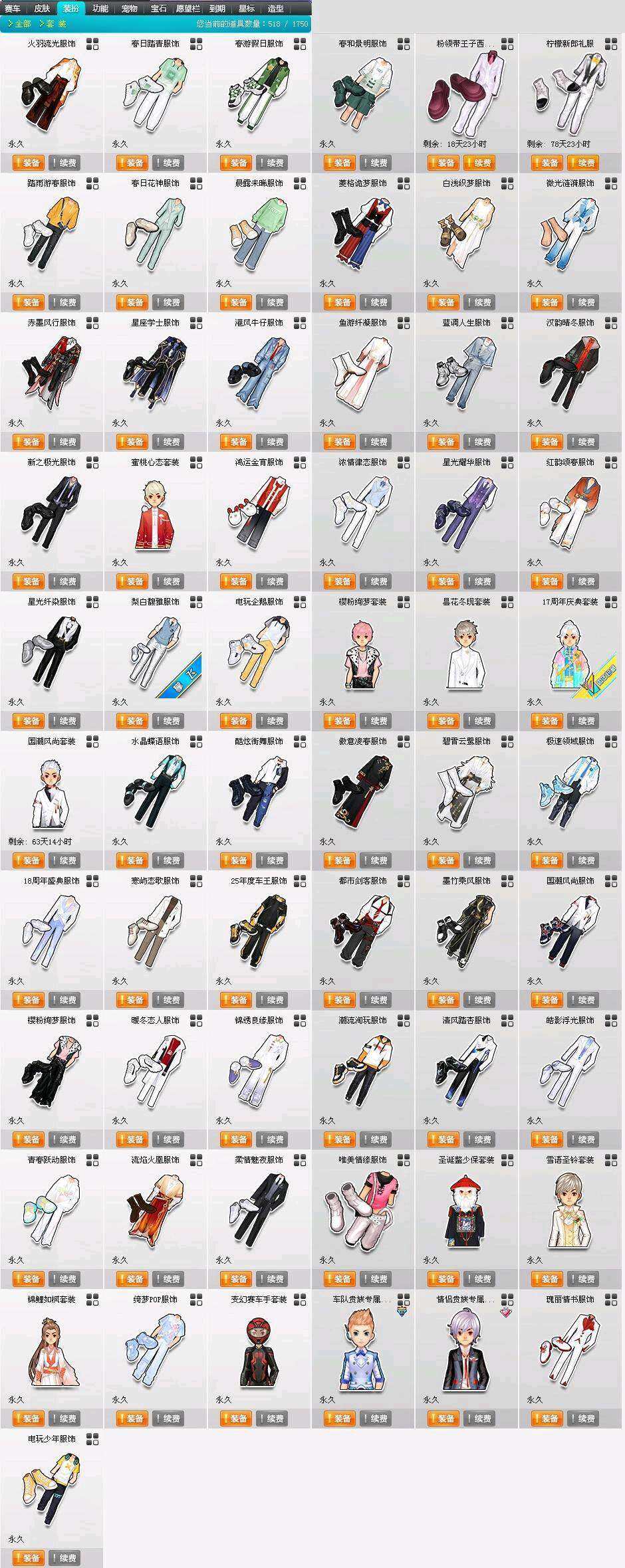
Task: Equip the 火羽流光服饰 outfit
Action: 28,163
